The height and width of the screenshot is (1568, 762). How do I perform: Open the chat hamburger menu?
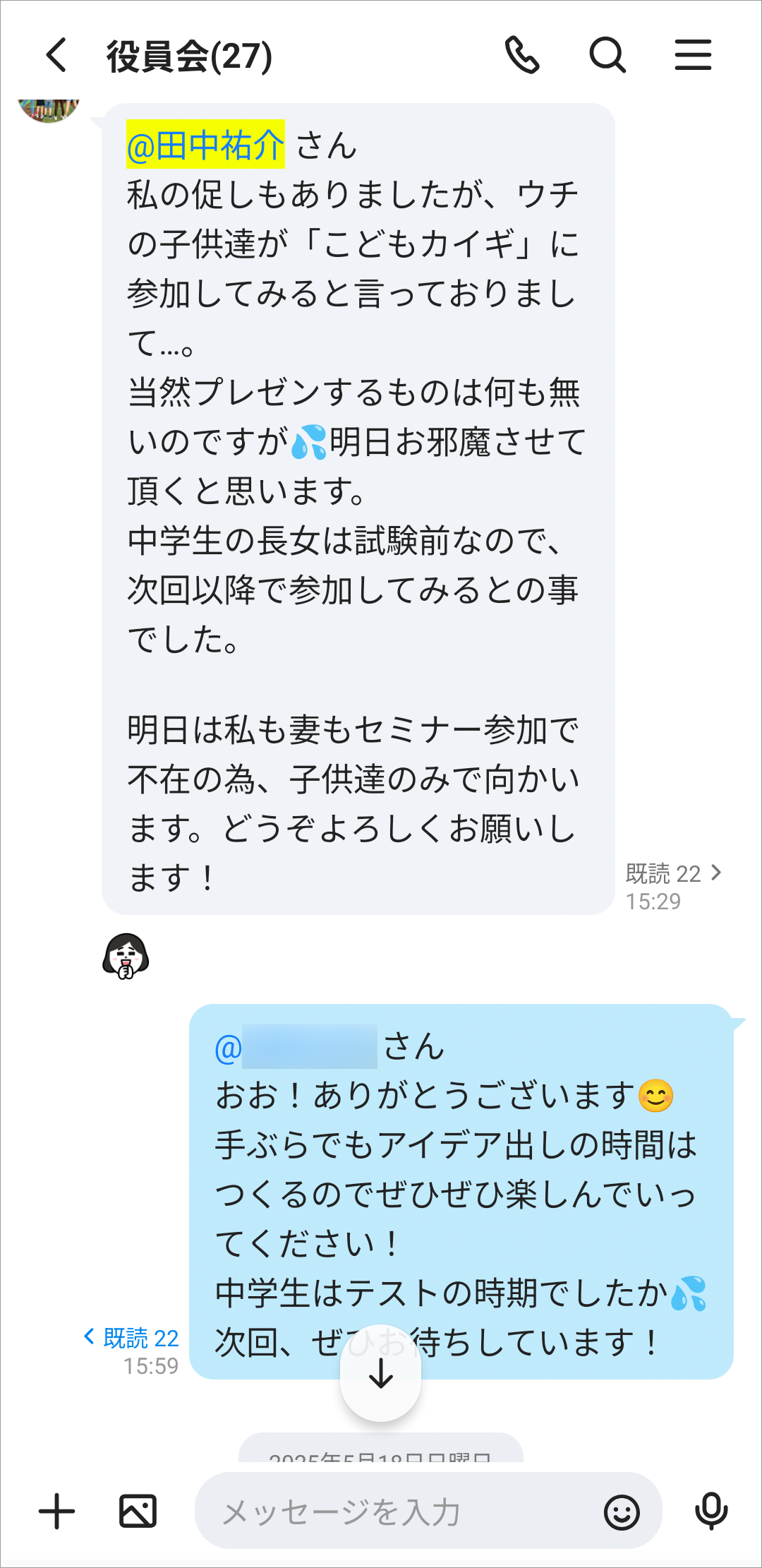tap(693, 55)
